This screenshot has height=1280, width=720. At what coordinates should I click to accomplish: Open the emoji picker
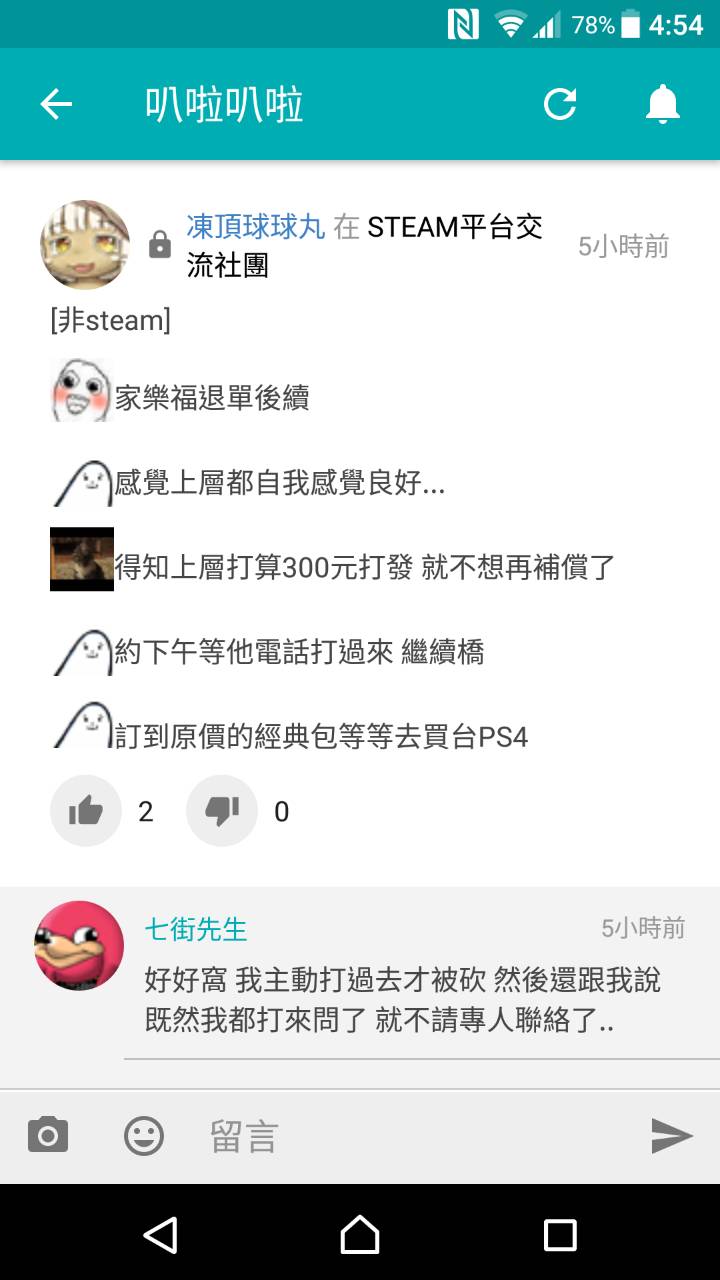(x=144, y=1136)
